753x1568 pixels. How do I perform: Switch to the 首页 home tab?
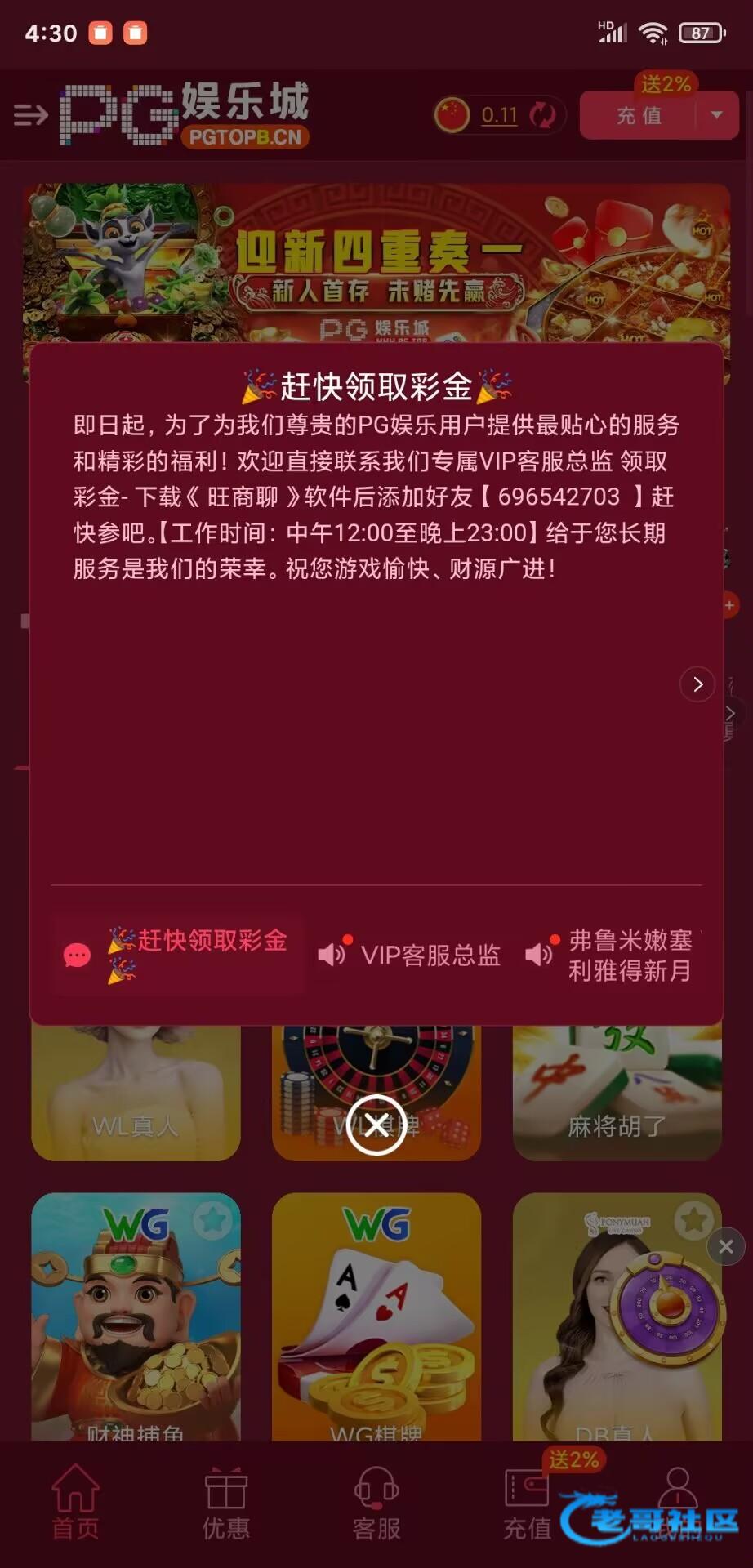click(x=75, y=1504)
